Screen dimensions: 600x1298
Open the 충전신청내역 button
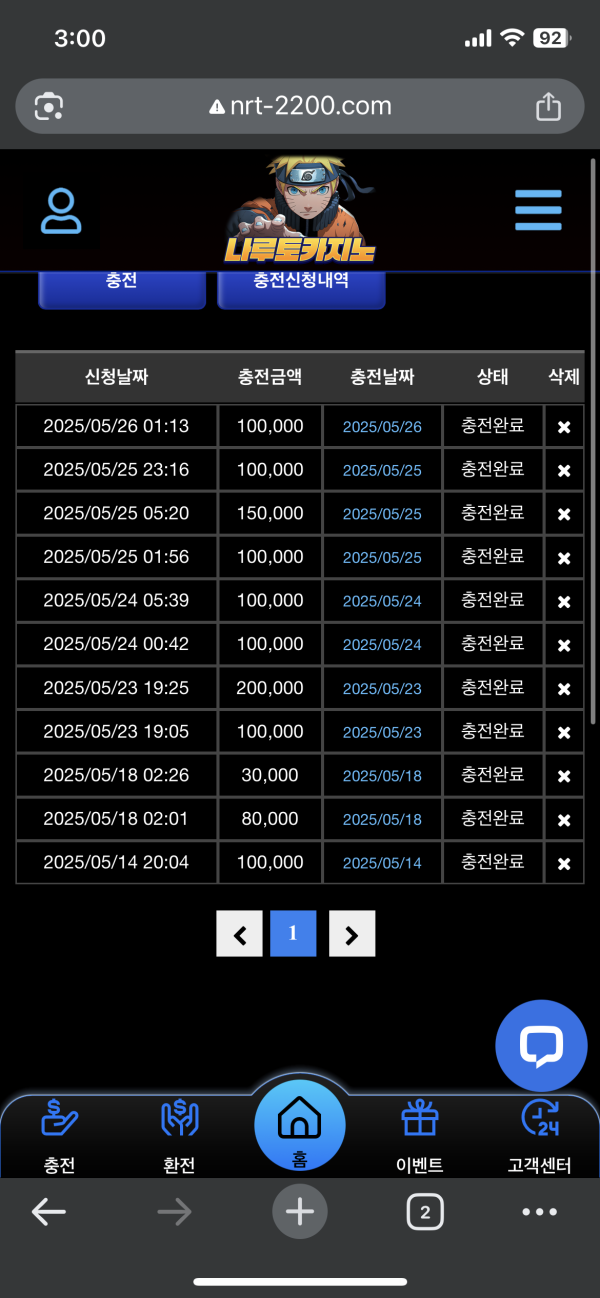[x=301, y=283]
